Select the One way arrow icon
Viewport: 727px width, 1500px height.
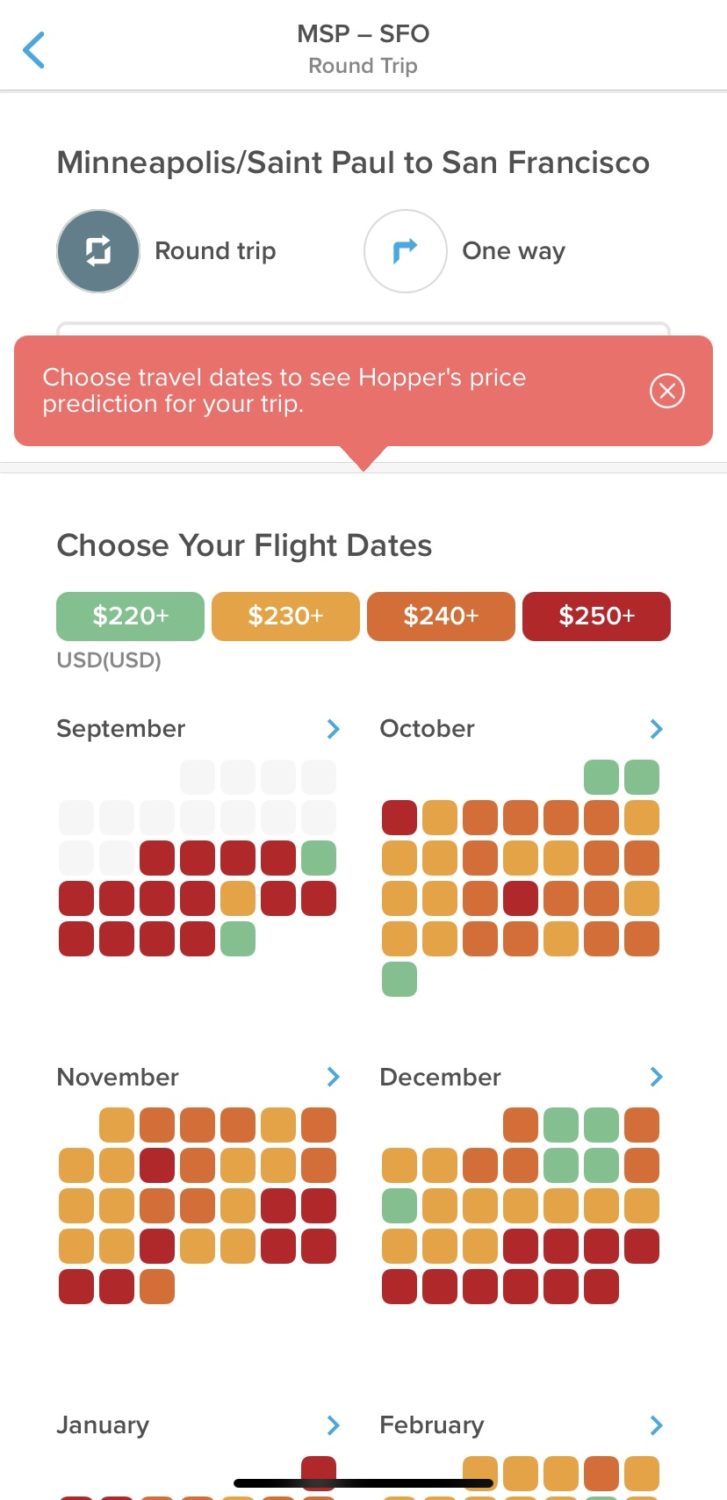tap(404, 251)
